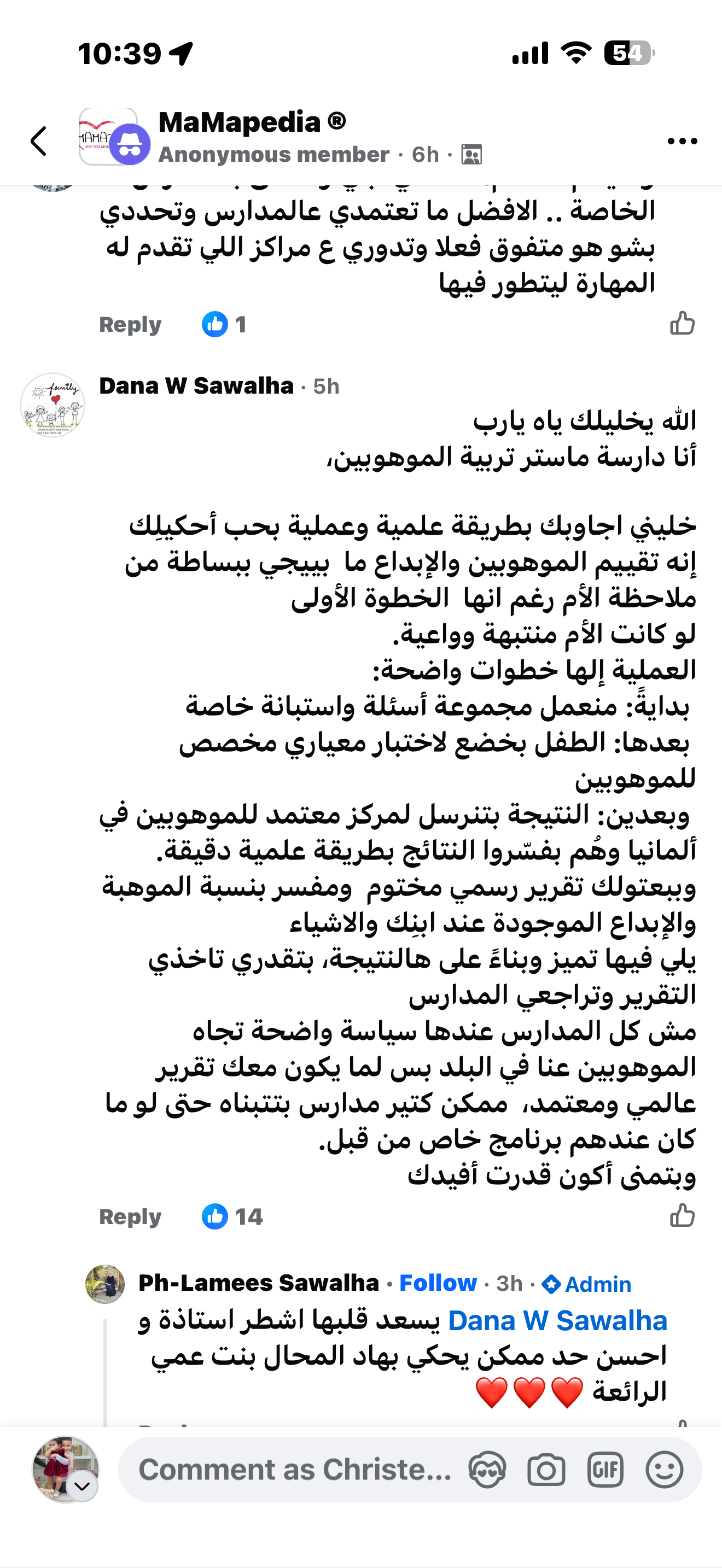Image resolution: width=722 pixels, height=1568 pixels.
Task: Follow Ph-Lamees Sawalha
Action: tap(438, 1283)
